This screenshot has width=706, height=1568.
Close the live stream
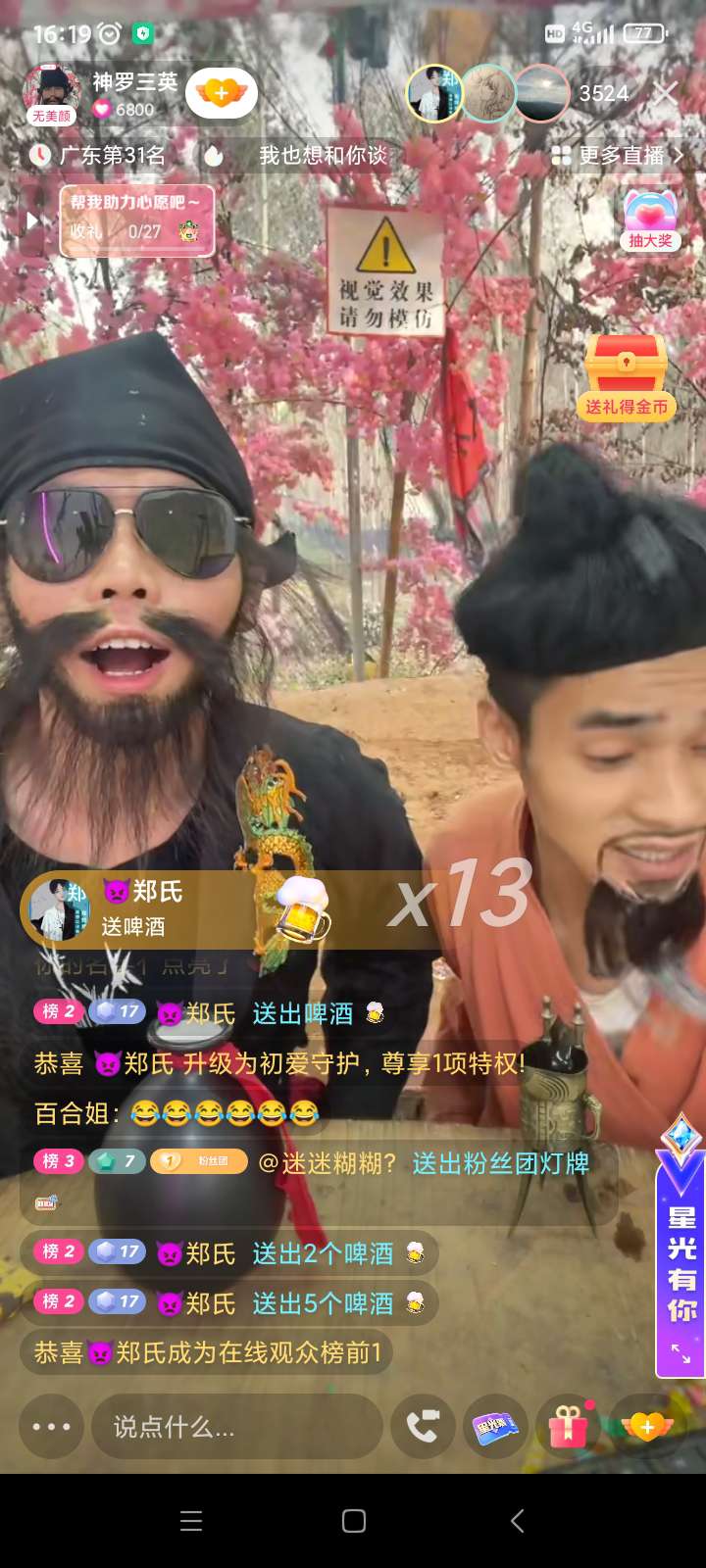pyautogui.click(x=666, y=93)
